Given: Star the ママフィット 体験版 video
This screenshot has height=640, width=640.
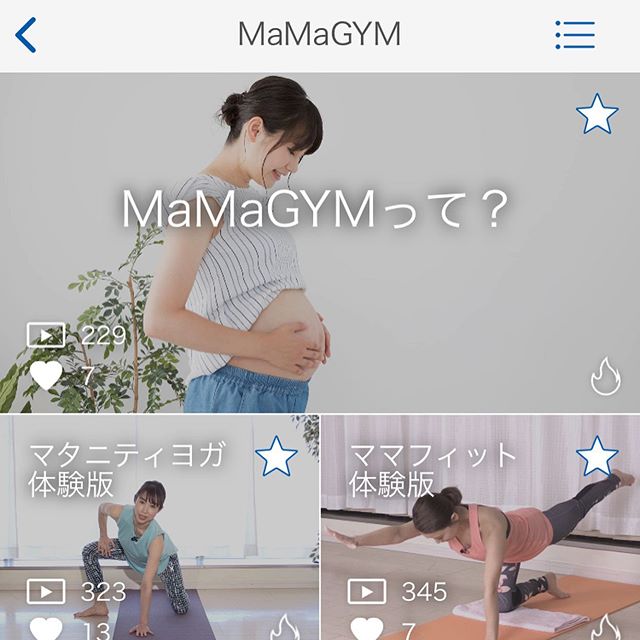Looking at the screenshot, I should [x=597, y=456].
